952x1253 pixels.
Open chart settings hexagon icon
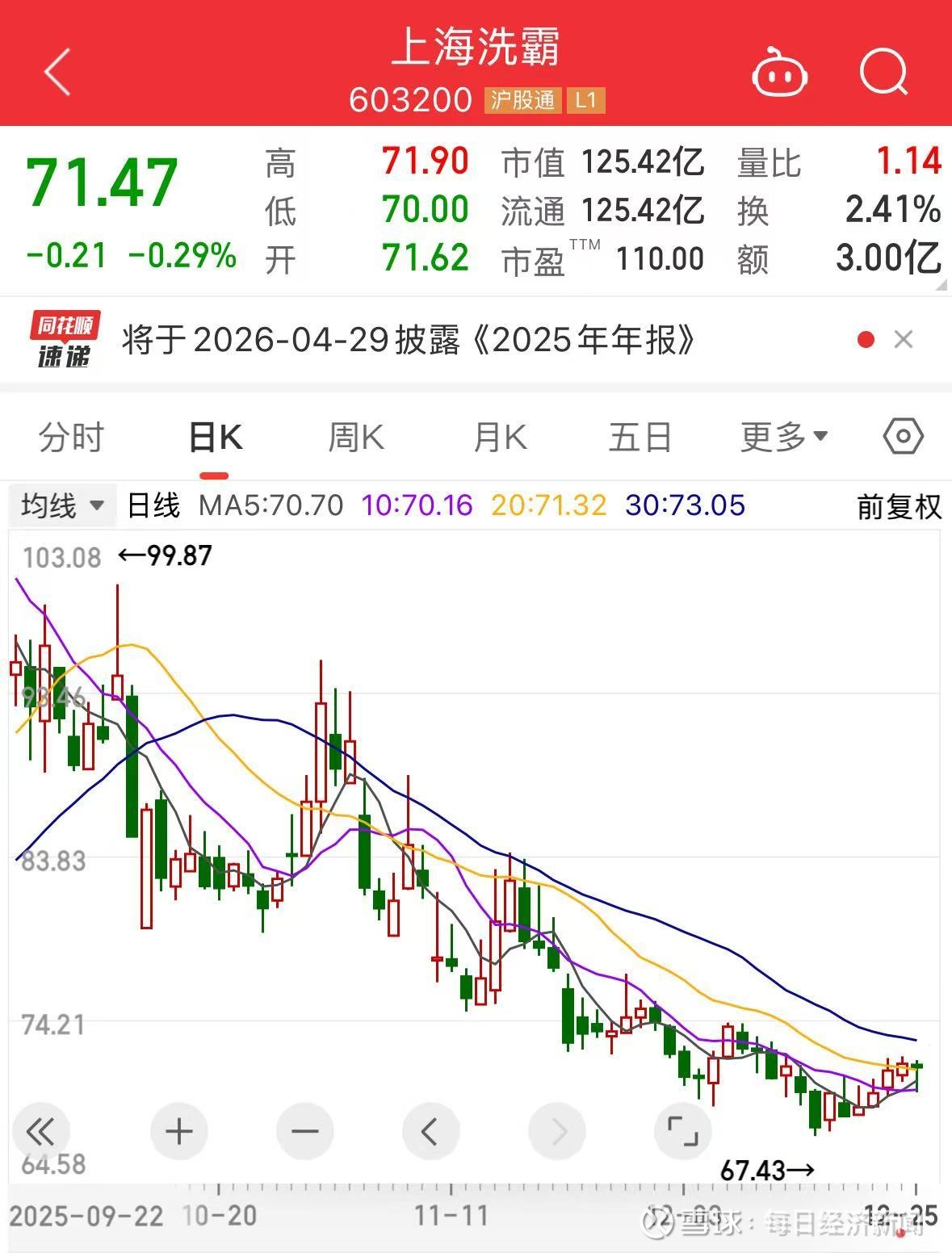[x=903, y=437]
